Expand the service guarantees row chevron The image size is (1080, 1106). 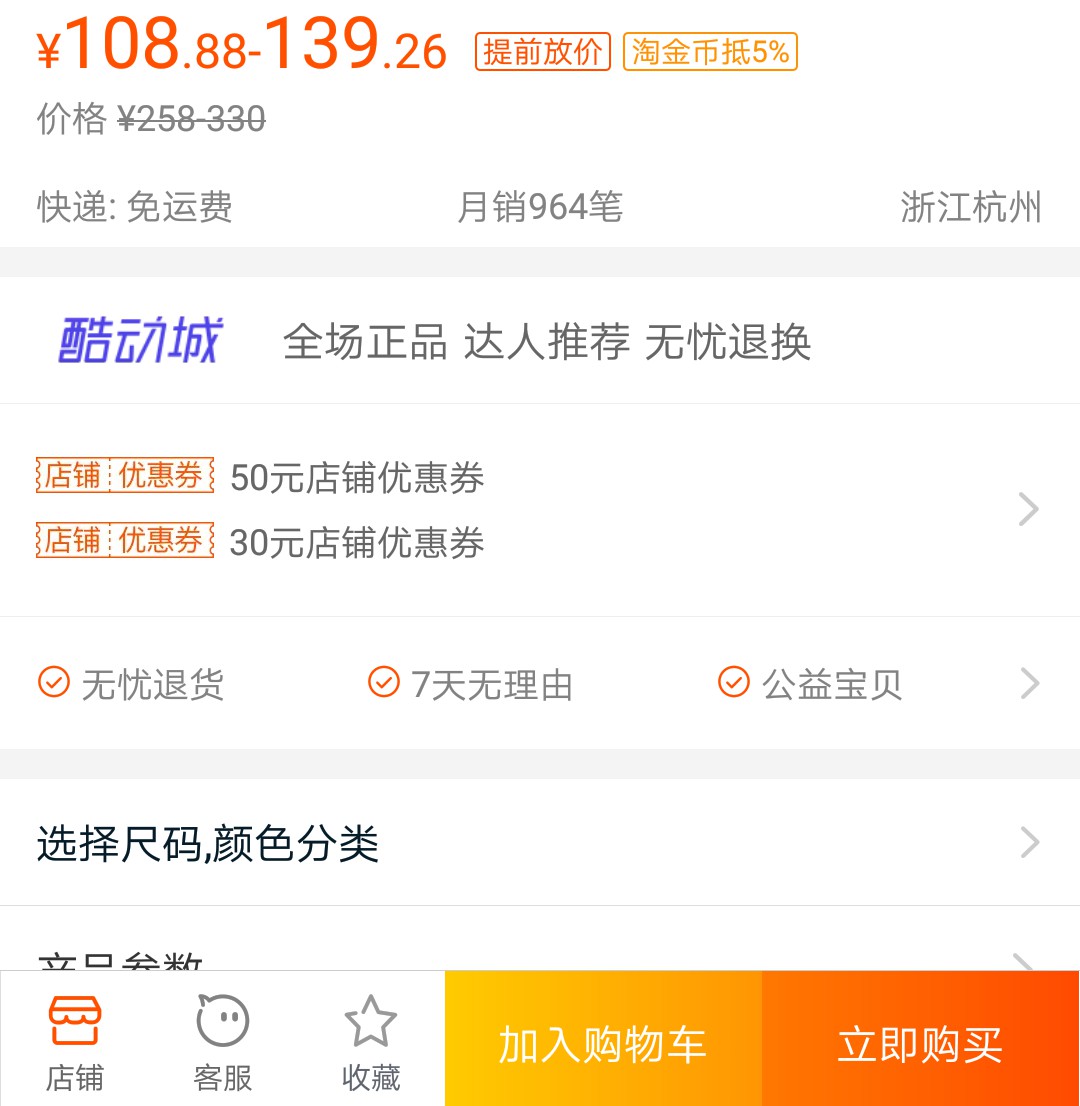point(1028,682)
